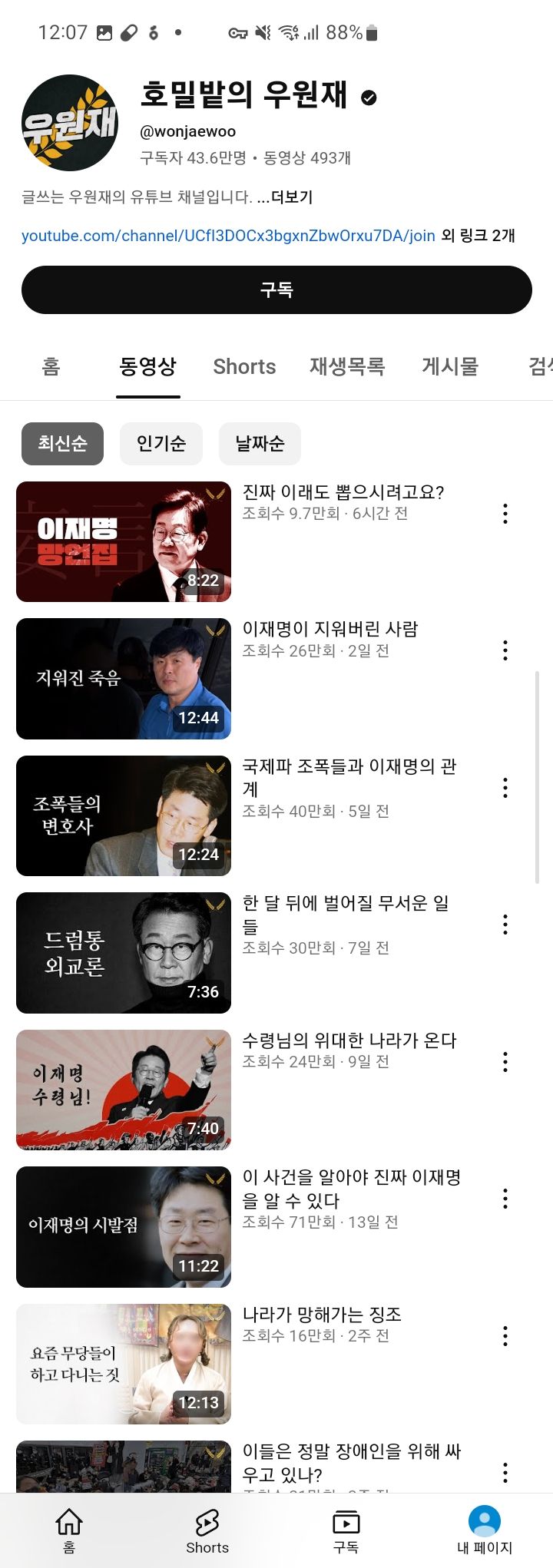Switch to the 홈 channel tab
The width and height of the screenshot is (553, 1568).
pos(51,366)
